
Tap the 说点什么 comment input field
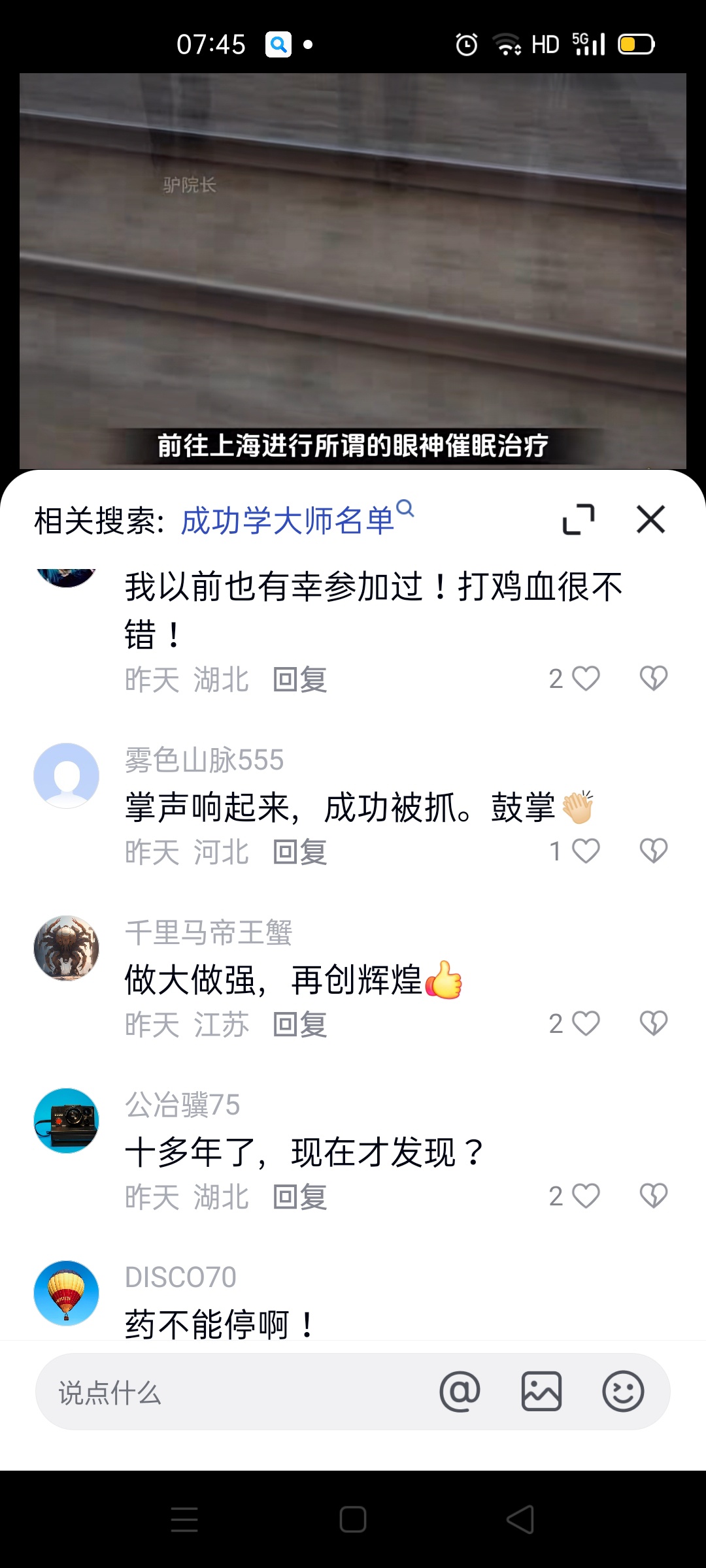pyautogui.click(x=229, y=1392)
